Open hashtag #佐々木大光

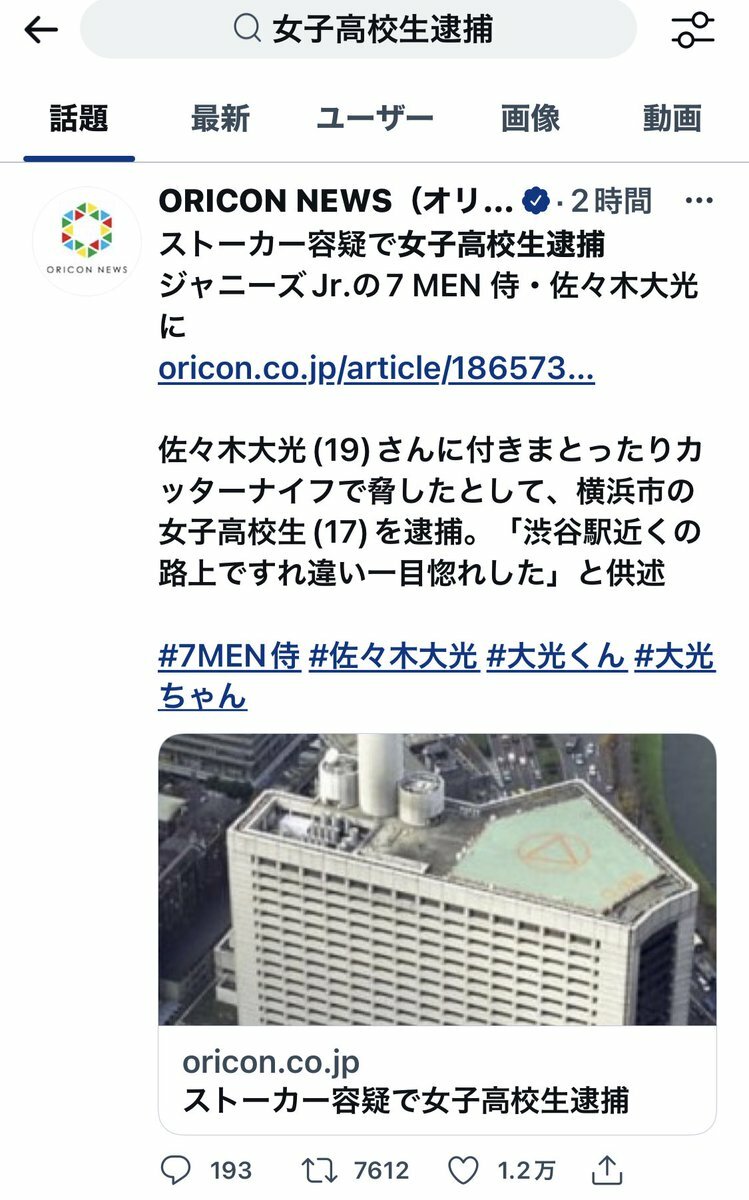point(393,657)
